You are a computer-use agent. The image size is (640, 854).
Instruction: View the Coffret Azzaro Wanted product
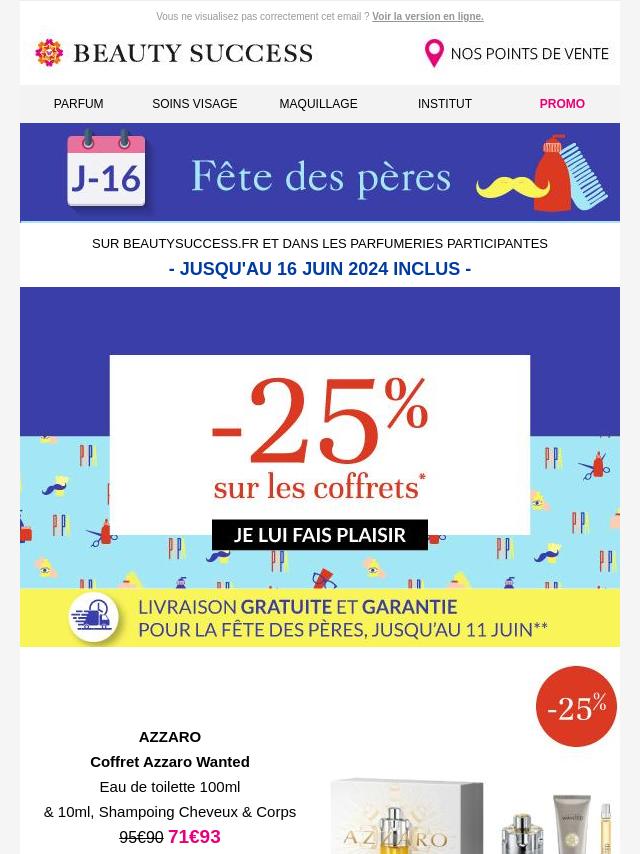point(170,762)
